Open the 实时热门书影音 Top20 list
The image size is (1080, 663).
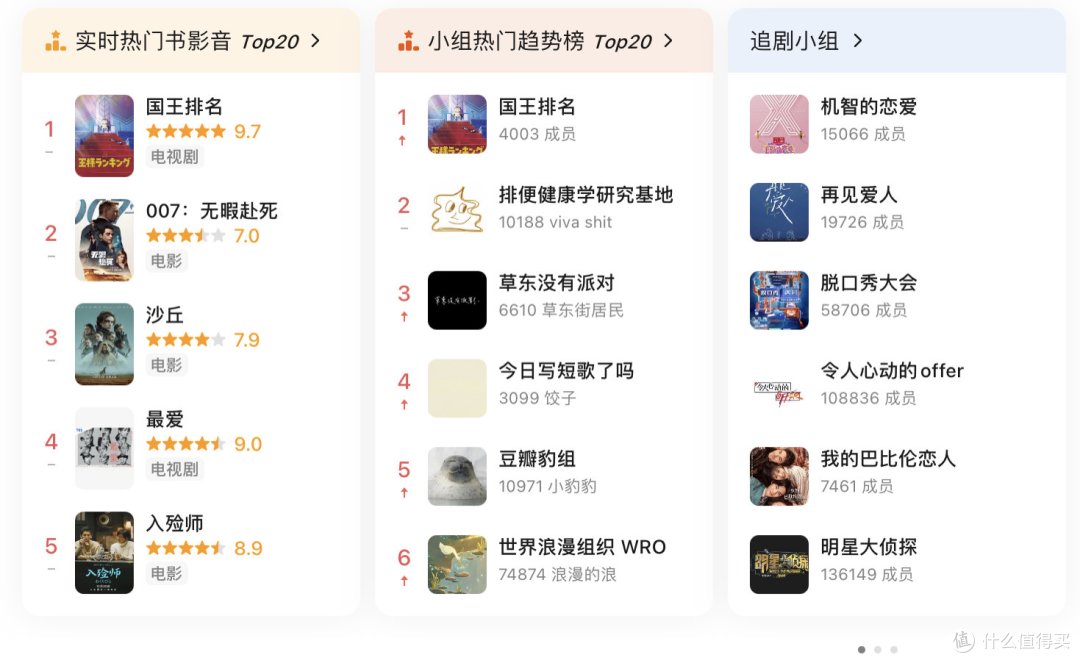click(185, 41)
